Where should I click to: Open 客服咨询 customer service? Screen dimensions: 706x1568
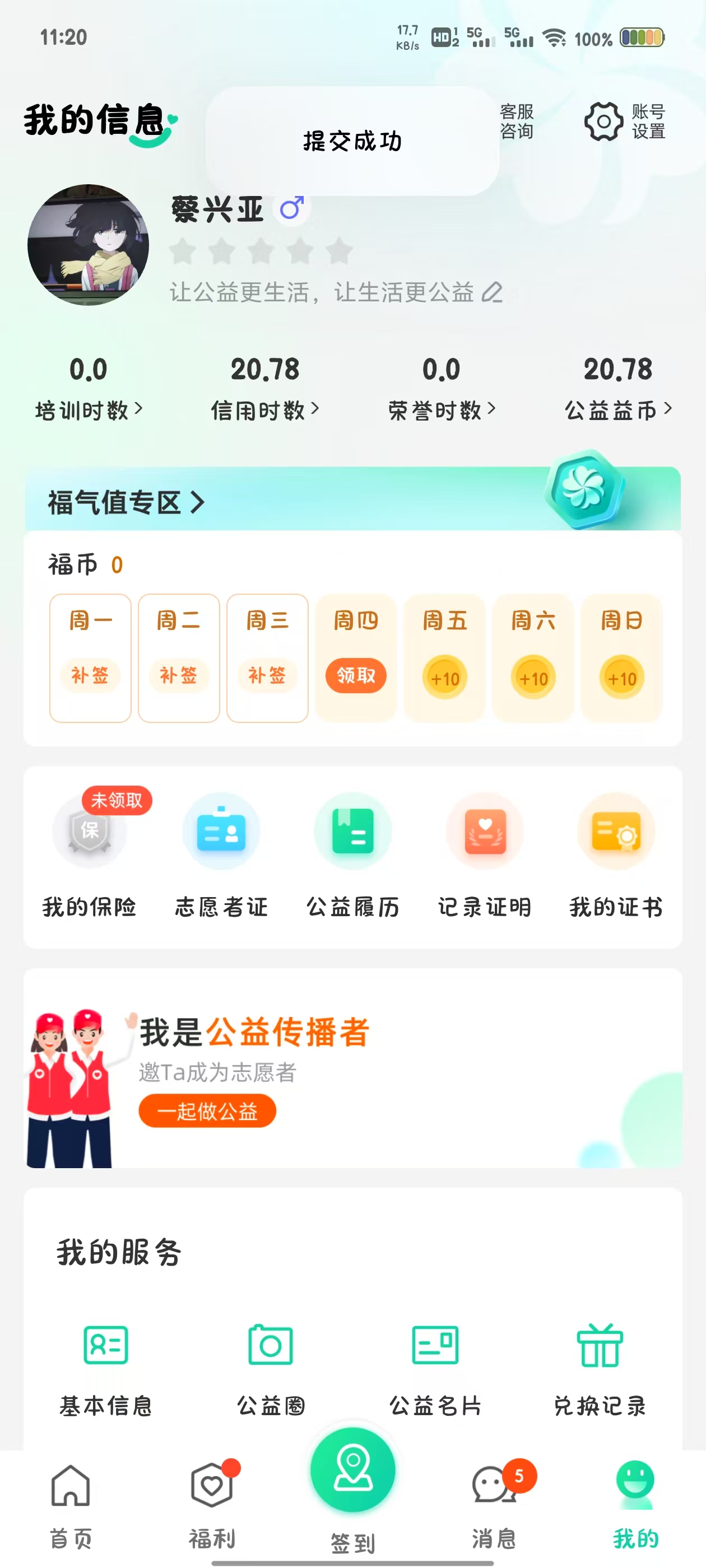[x=516, y=121]
